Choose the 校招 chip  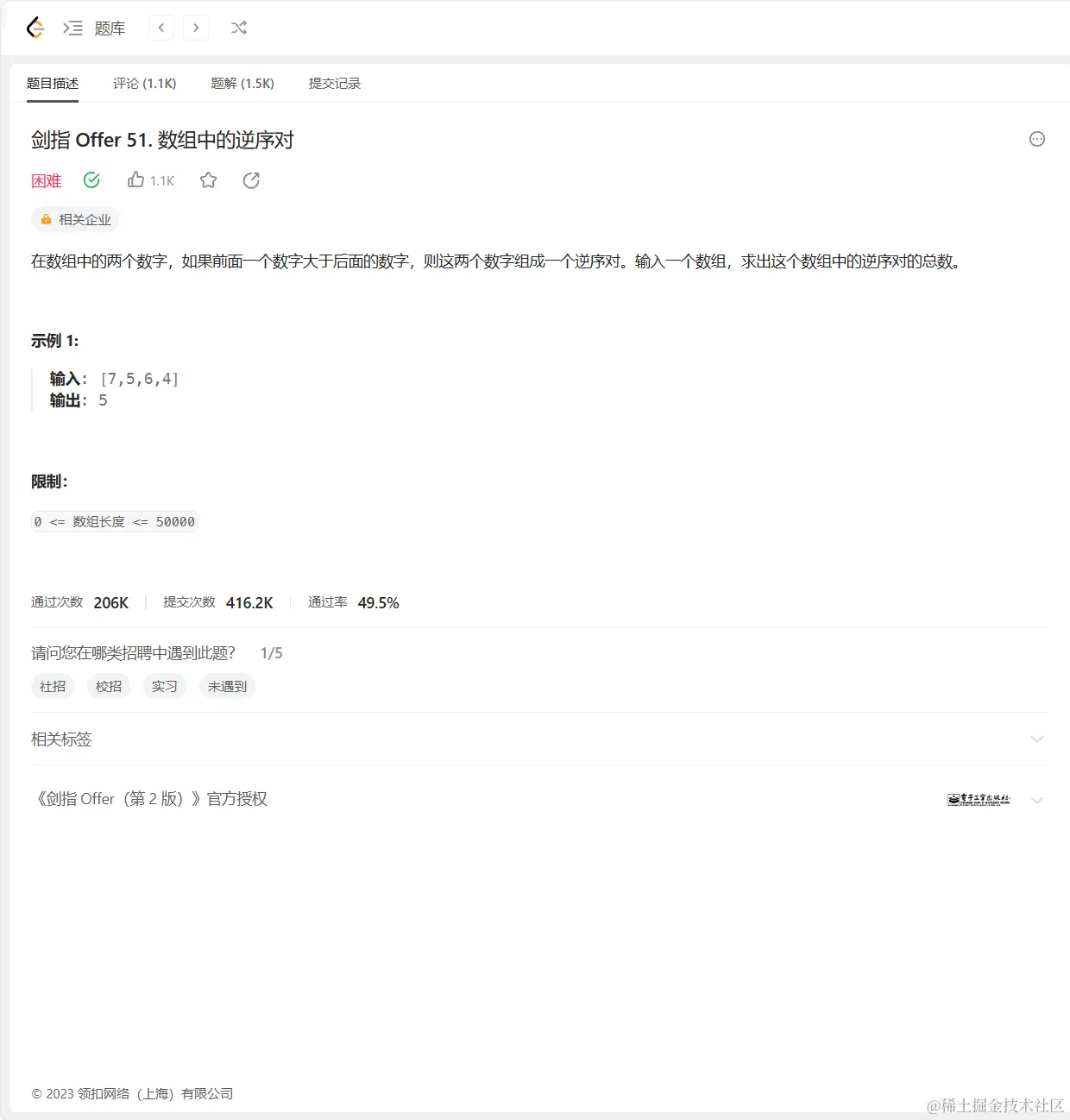(x=109, y=687)
